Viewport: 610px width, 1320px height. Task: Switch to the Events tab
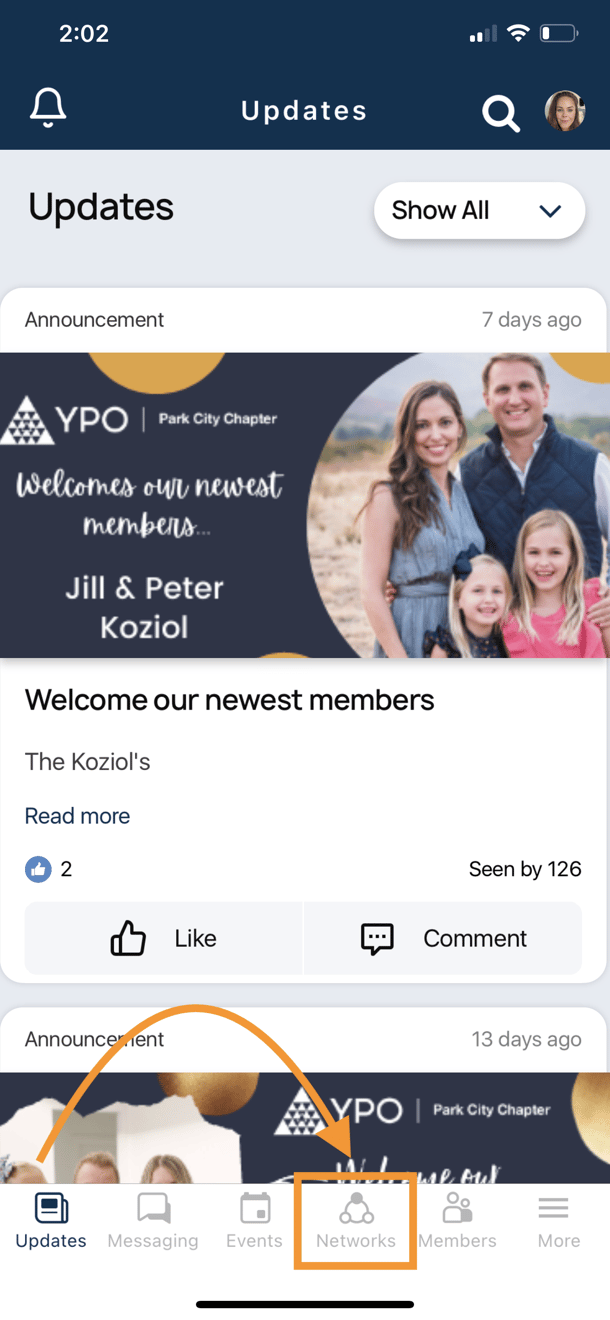point(254,1221)
